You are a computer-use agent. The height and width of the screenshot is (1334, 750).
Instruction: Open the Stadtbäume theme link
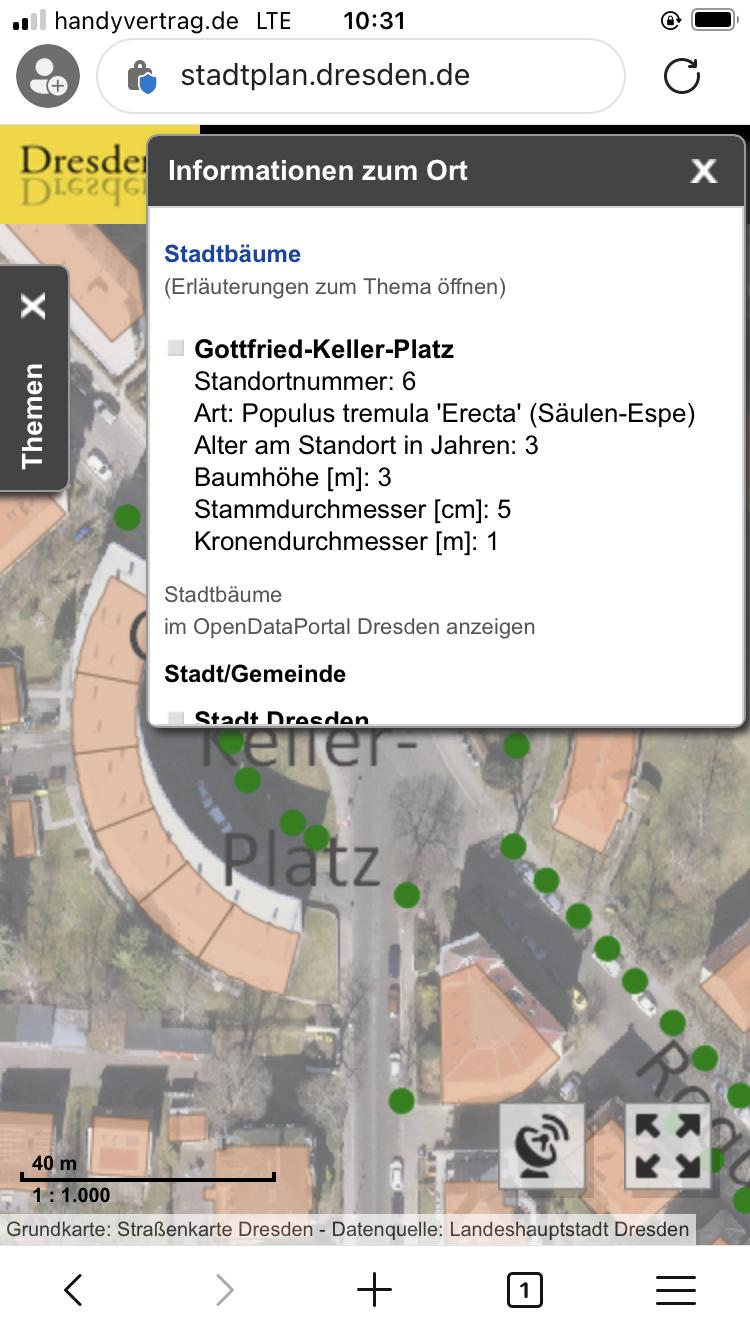coord(233,254)
